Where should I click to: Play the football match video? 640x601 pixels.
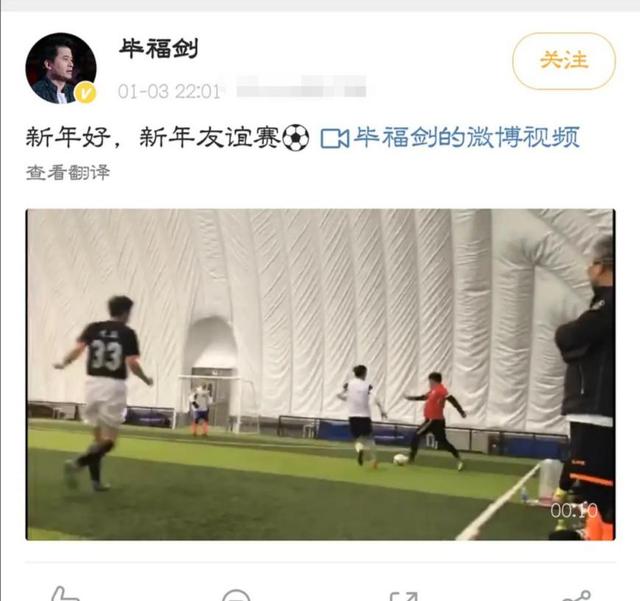[x=320, y=374]
